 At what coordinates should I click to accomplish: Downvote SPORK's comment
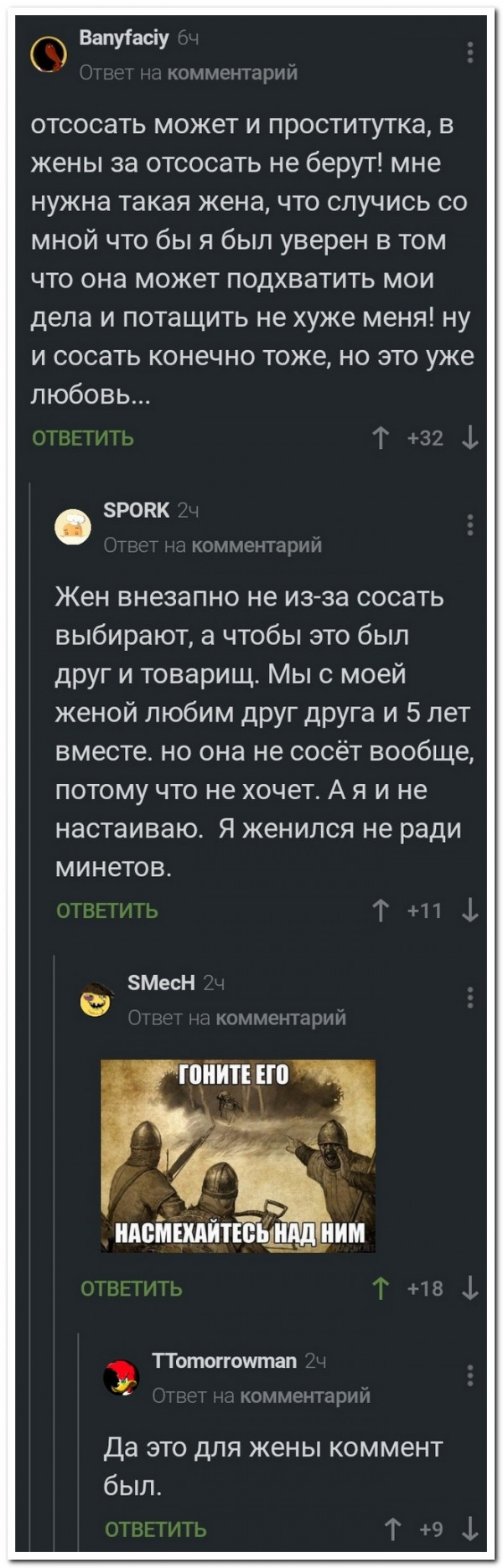(470, 910)
